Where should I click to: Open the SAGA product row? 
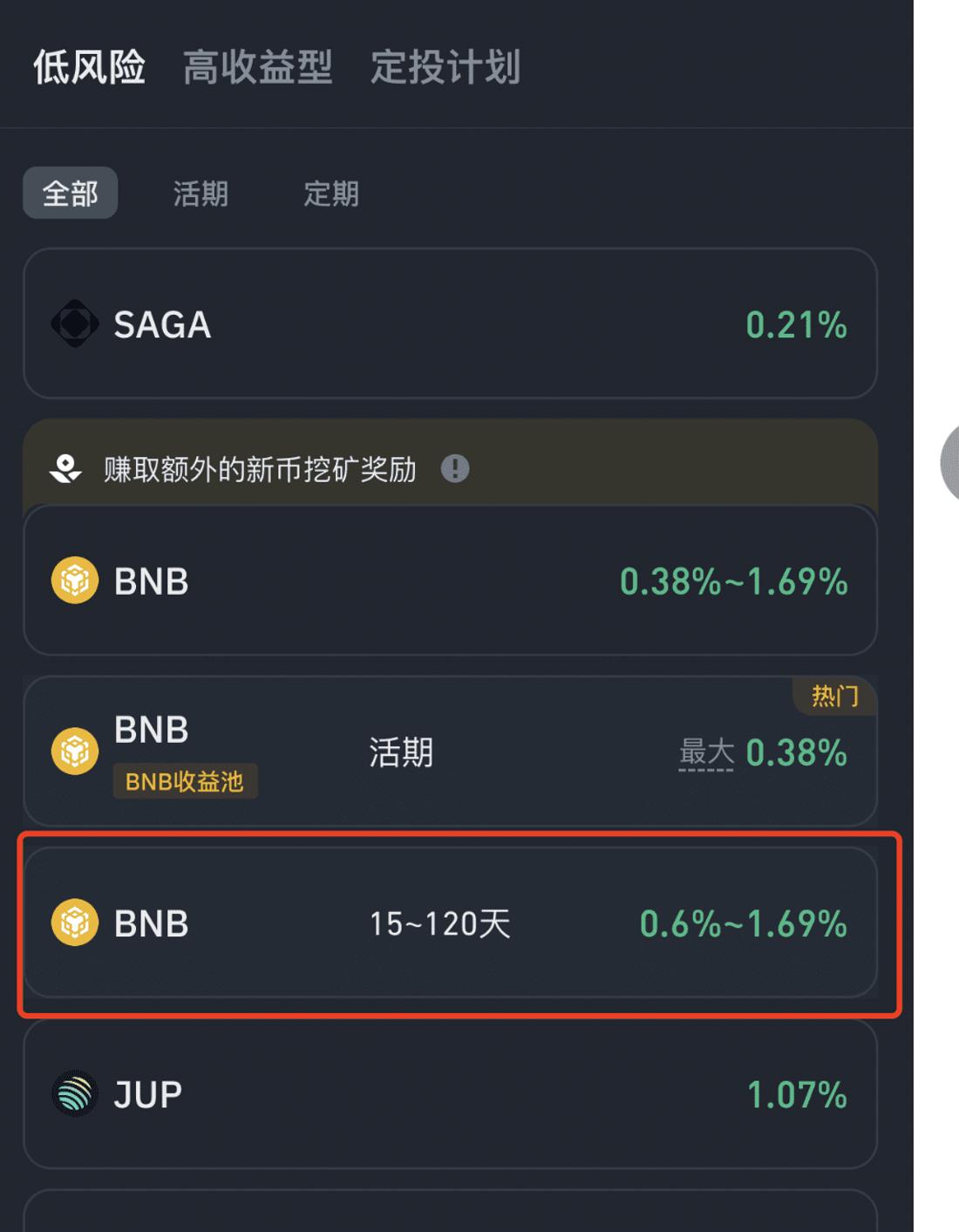(450, 324)
